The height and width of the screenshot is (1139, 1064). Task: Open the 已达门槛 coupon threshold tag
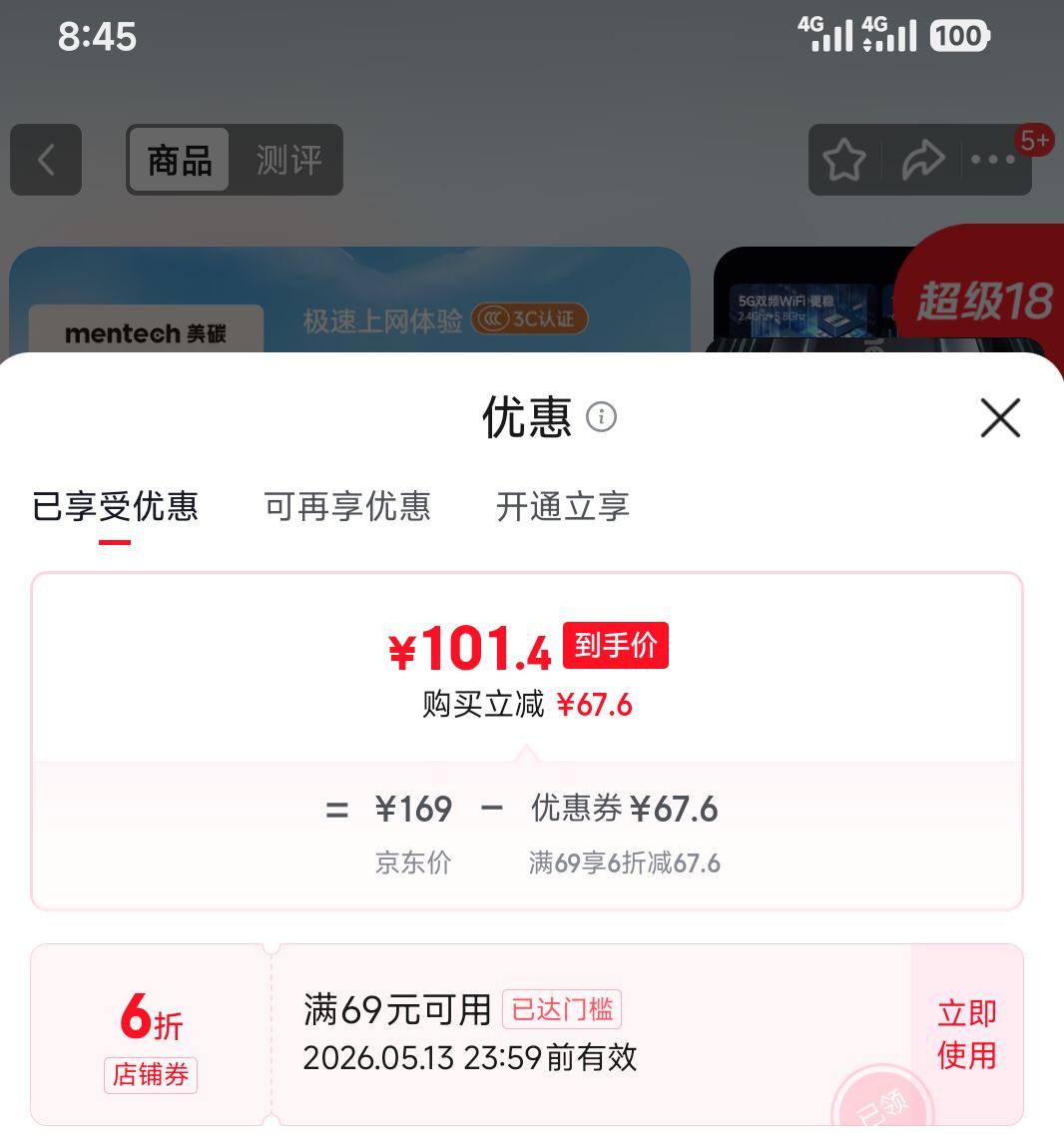(x=561, y=1009)
